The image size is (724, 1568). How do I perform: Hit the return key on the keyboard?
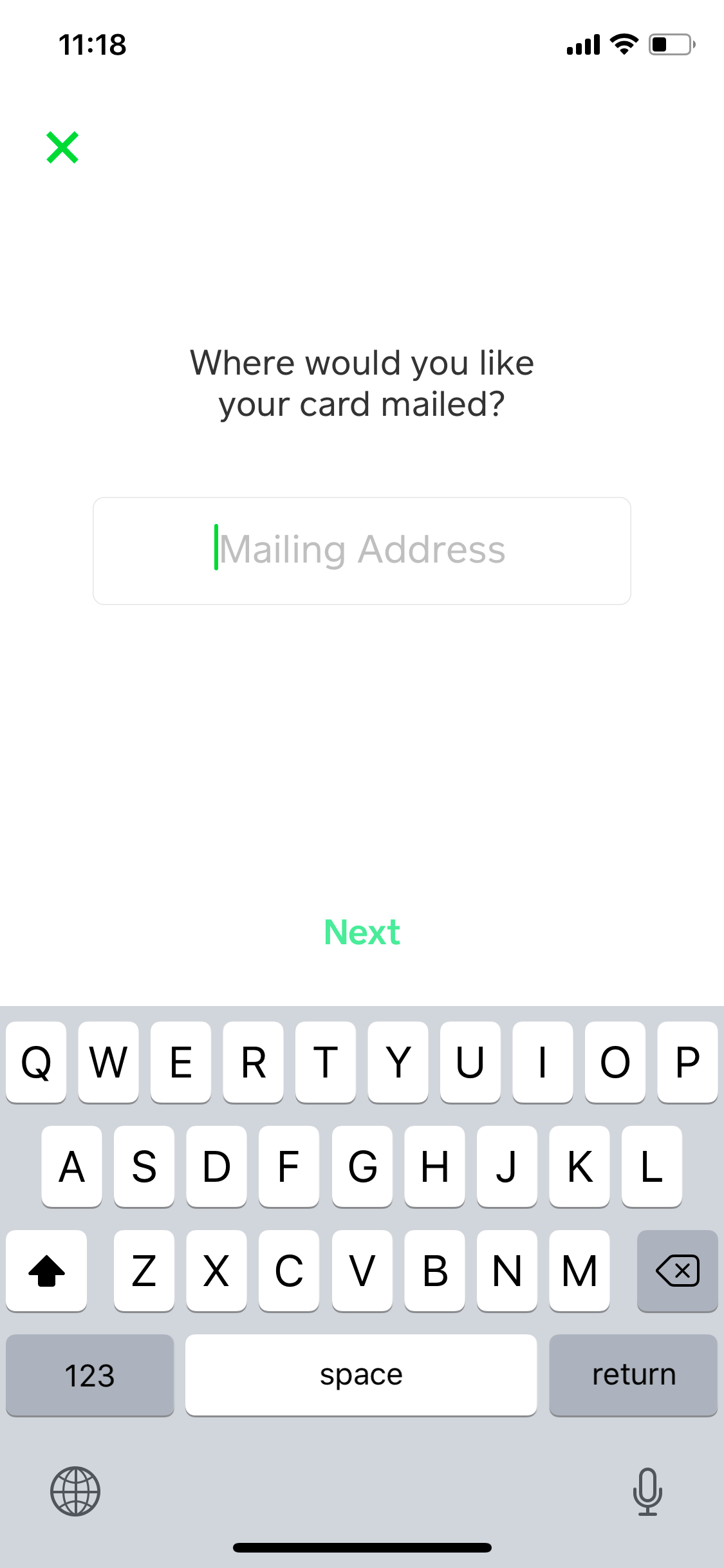coord(633,1375)
